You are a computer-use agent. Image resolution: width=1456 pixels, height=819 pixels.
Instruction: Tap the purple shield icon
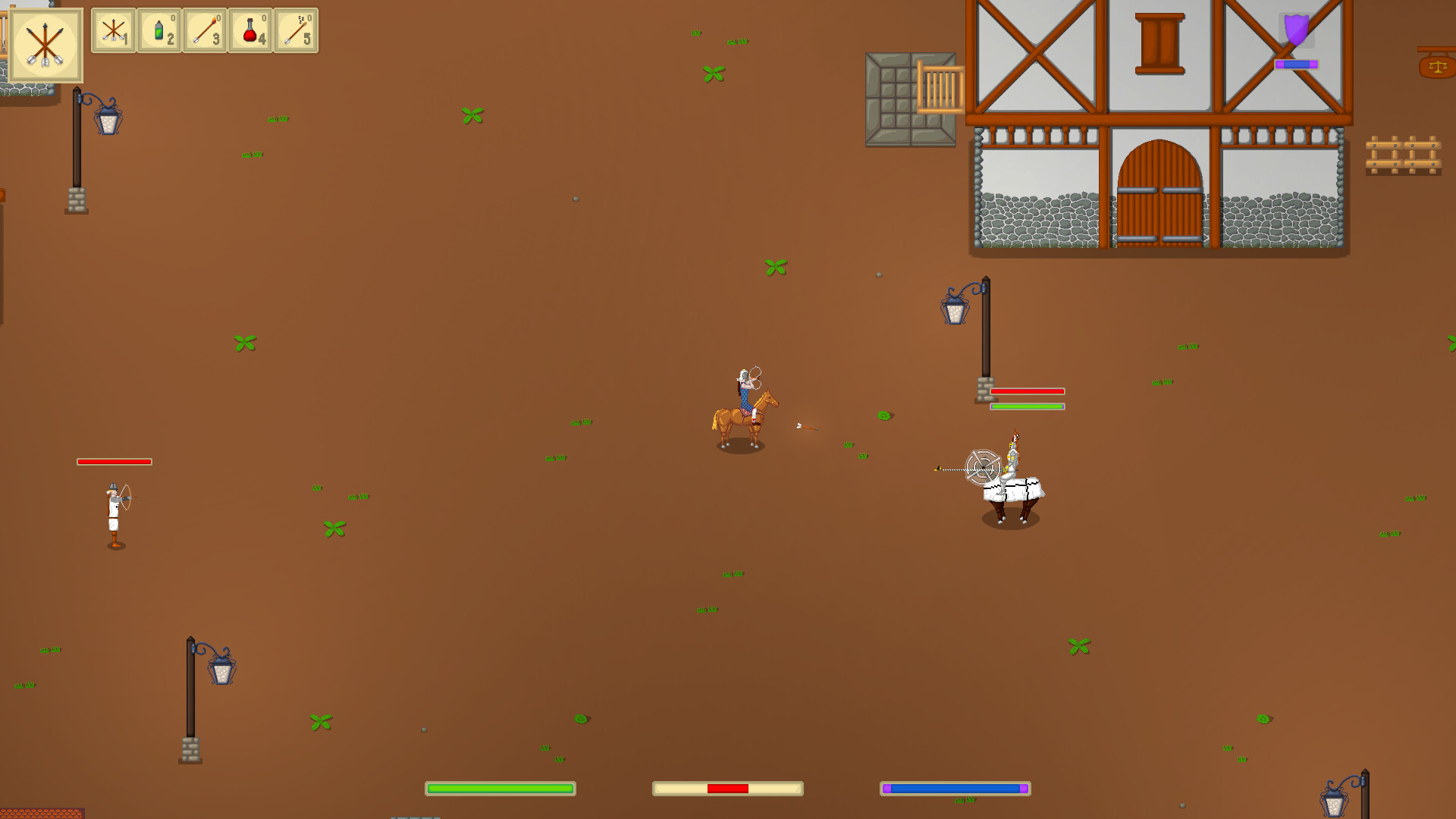coord(1296,30)
